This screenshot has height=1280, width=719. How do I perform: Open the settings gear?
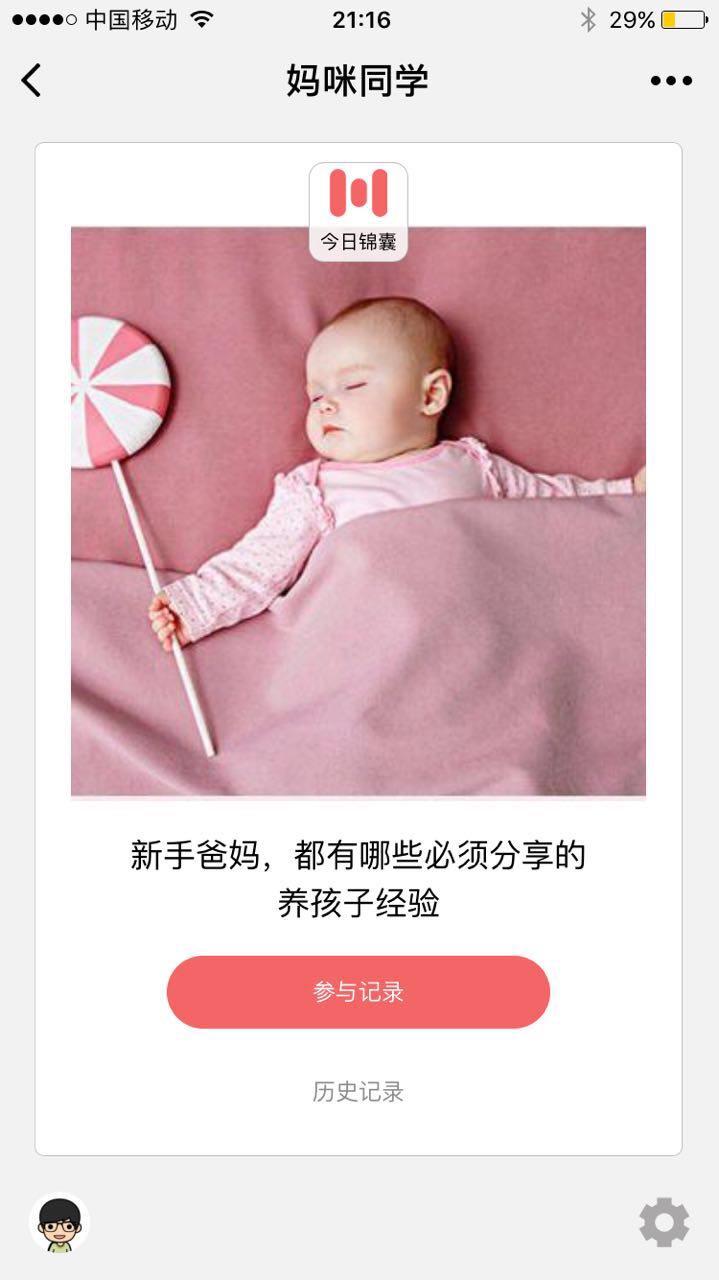tap(664, 1222)
